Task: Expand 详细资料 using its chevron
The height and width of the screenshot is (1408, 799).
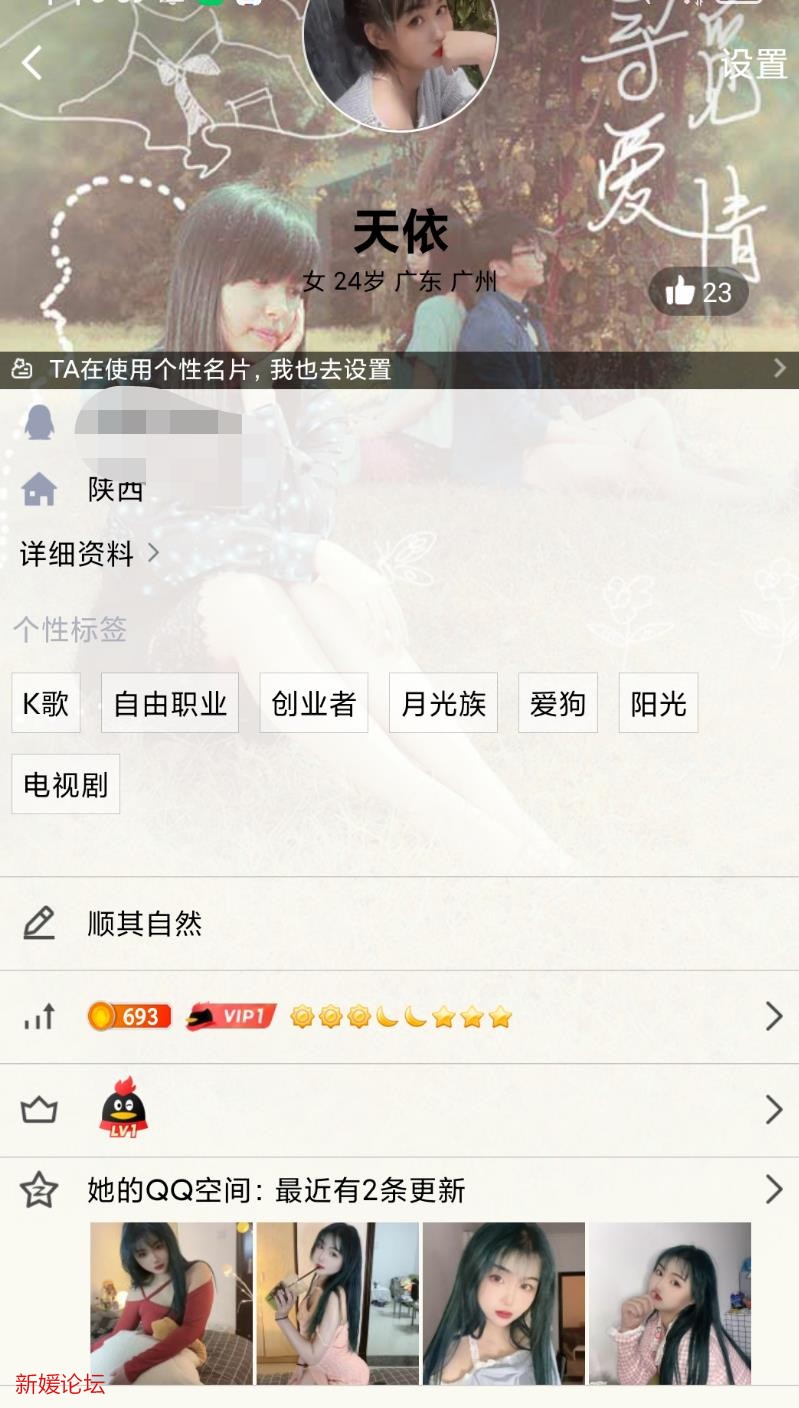Action: tap(154, 553)
